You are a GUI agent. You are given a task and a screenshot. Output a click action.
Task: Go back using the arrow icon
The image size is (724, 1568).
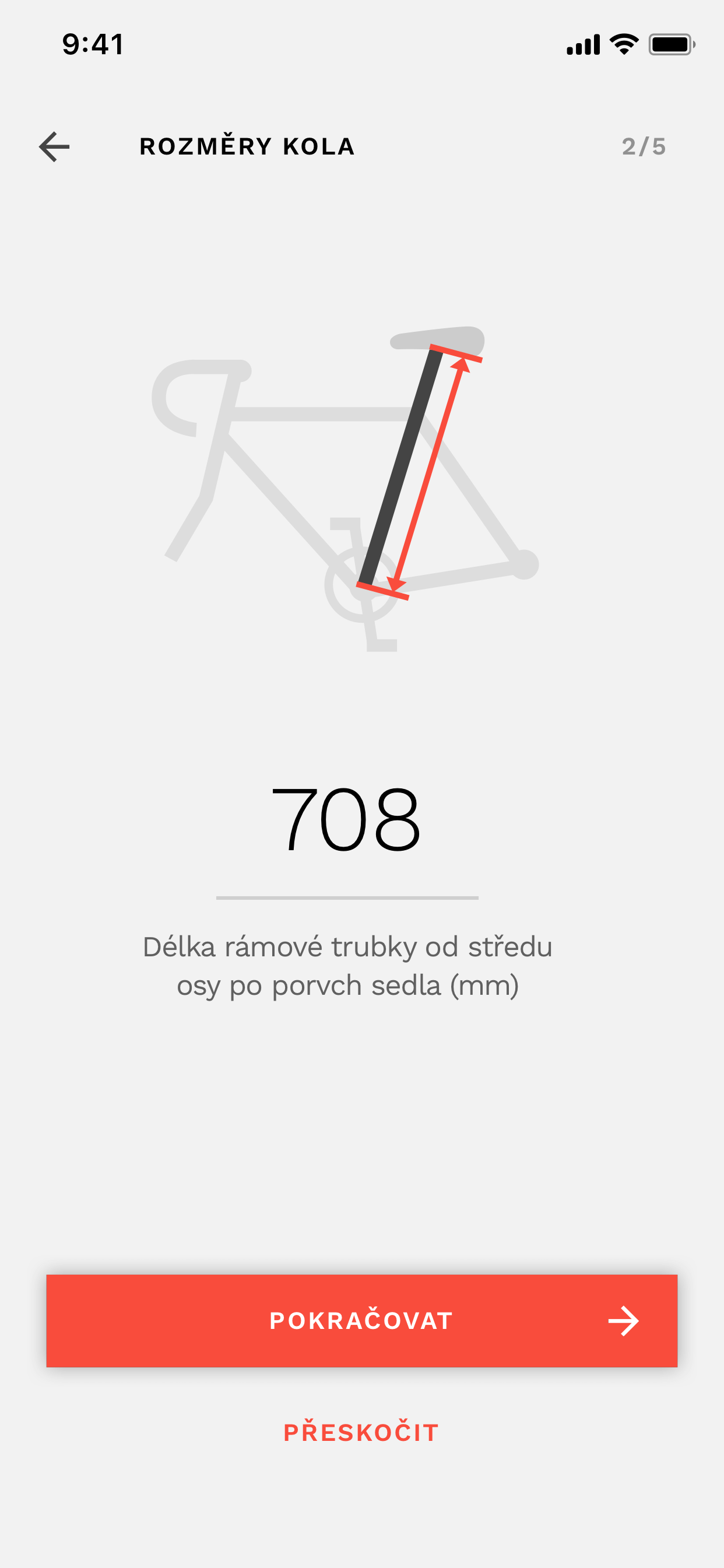(x=54, y=147)
